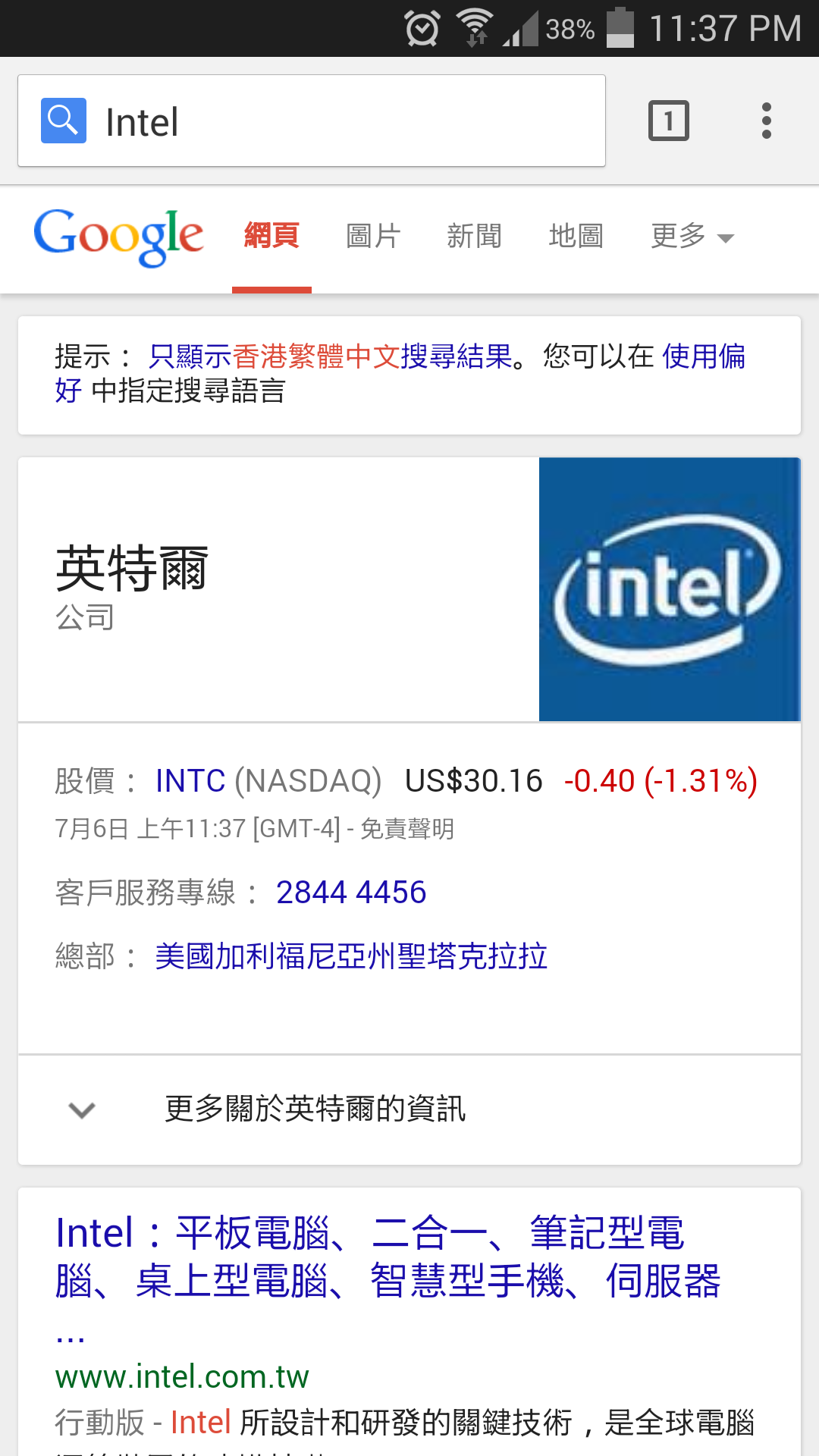Switch to the 新聞 news tab
This screenshot has width=819, height=1456.
(474, 236)
